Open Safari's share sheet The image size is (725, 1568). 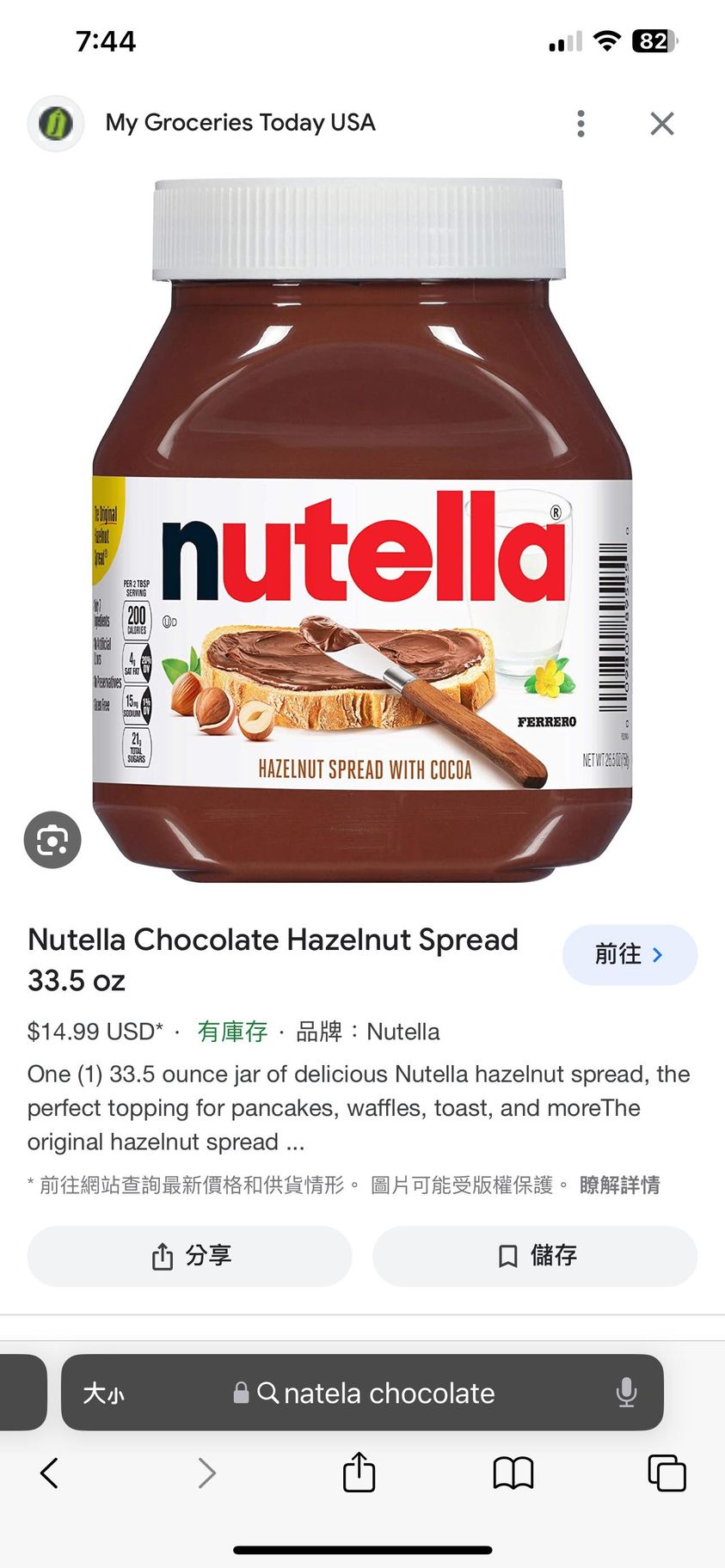[359, 1473]
